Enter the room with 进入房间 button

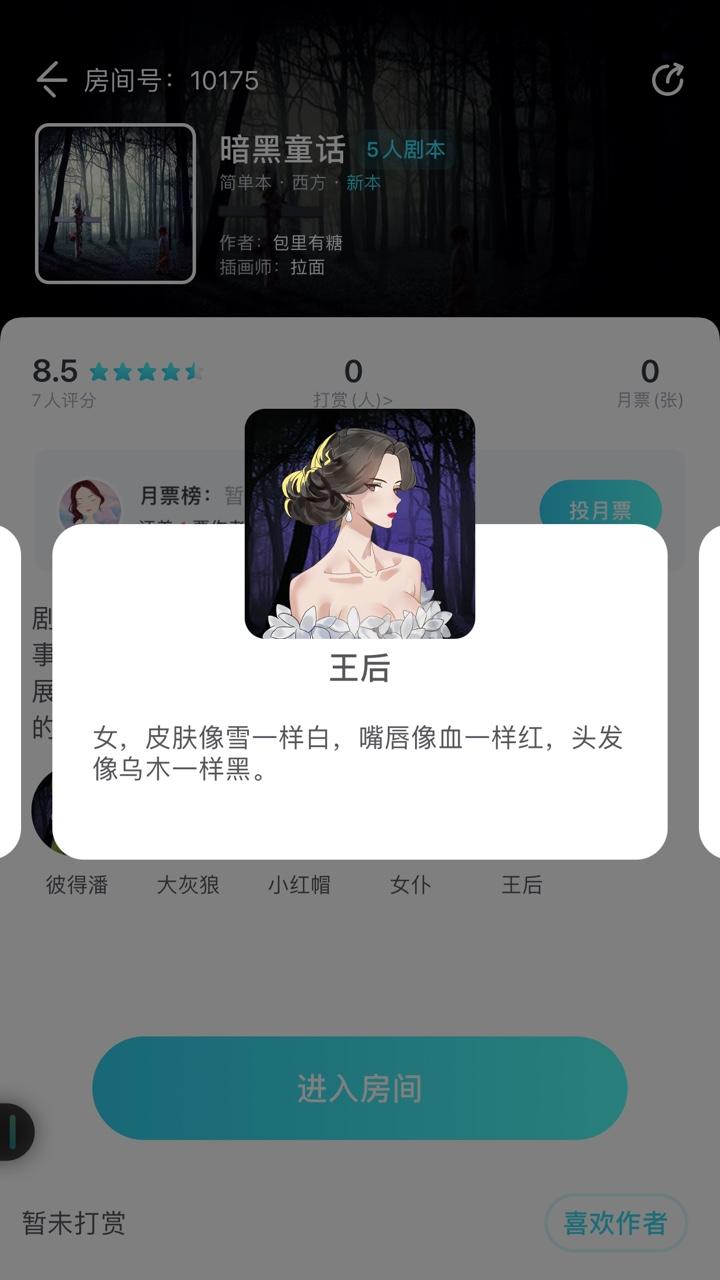(360, 1088)
